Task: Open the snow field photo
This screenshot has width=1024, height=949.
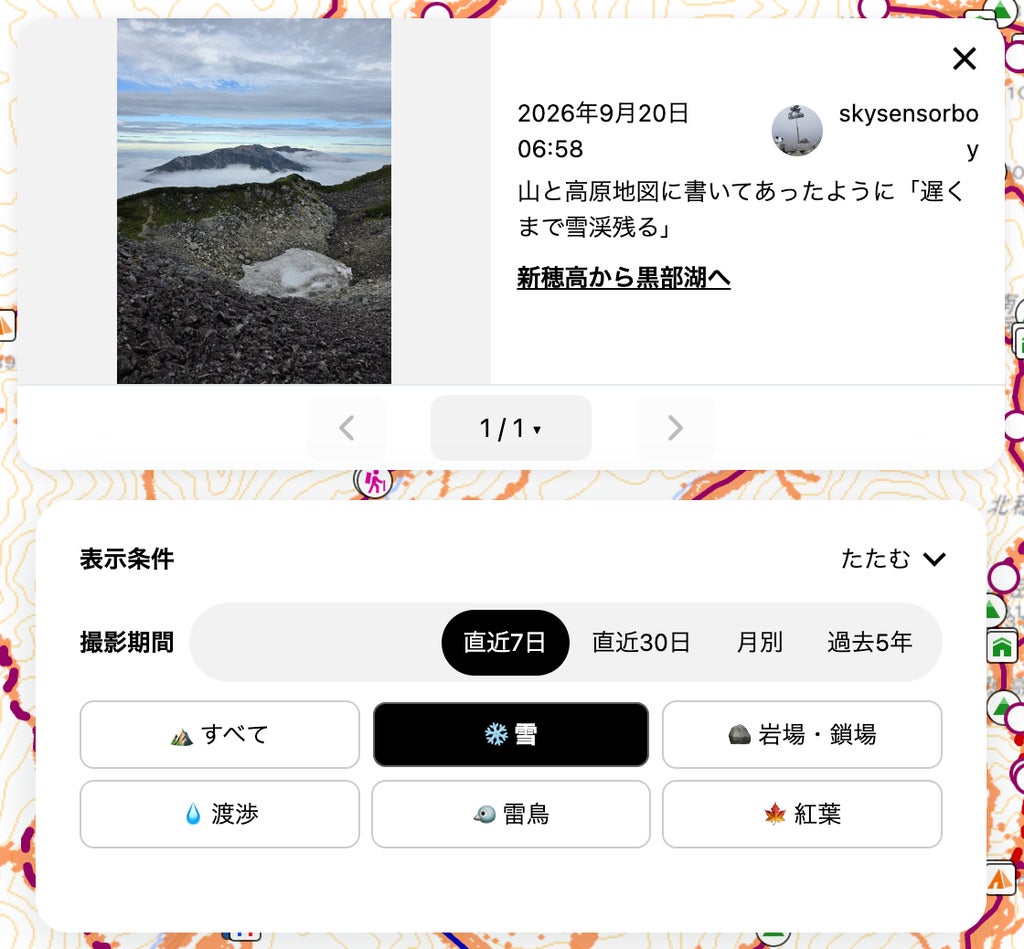Action: [x=254, y=201]
